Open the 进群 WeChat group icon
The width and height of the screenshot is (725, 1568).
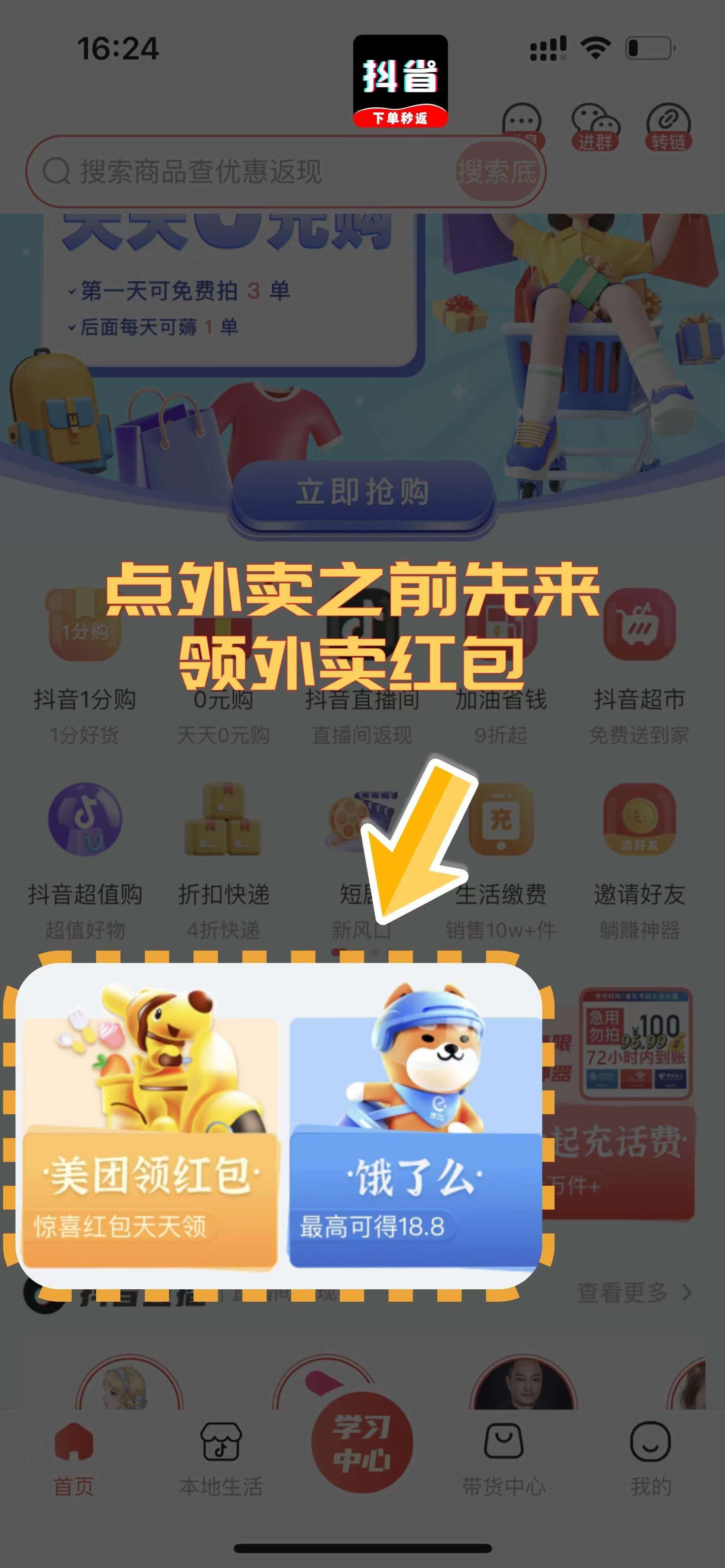(595, 127)
